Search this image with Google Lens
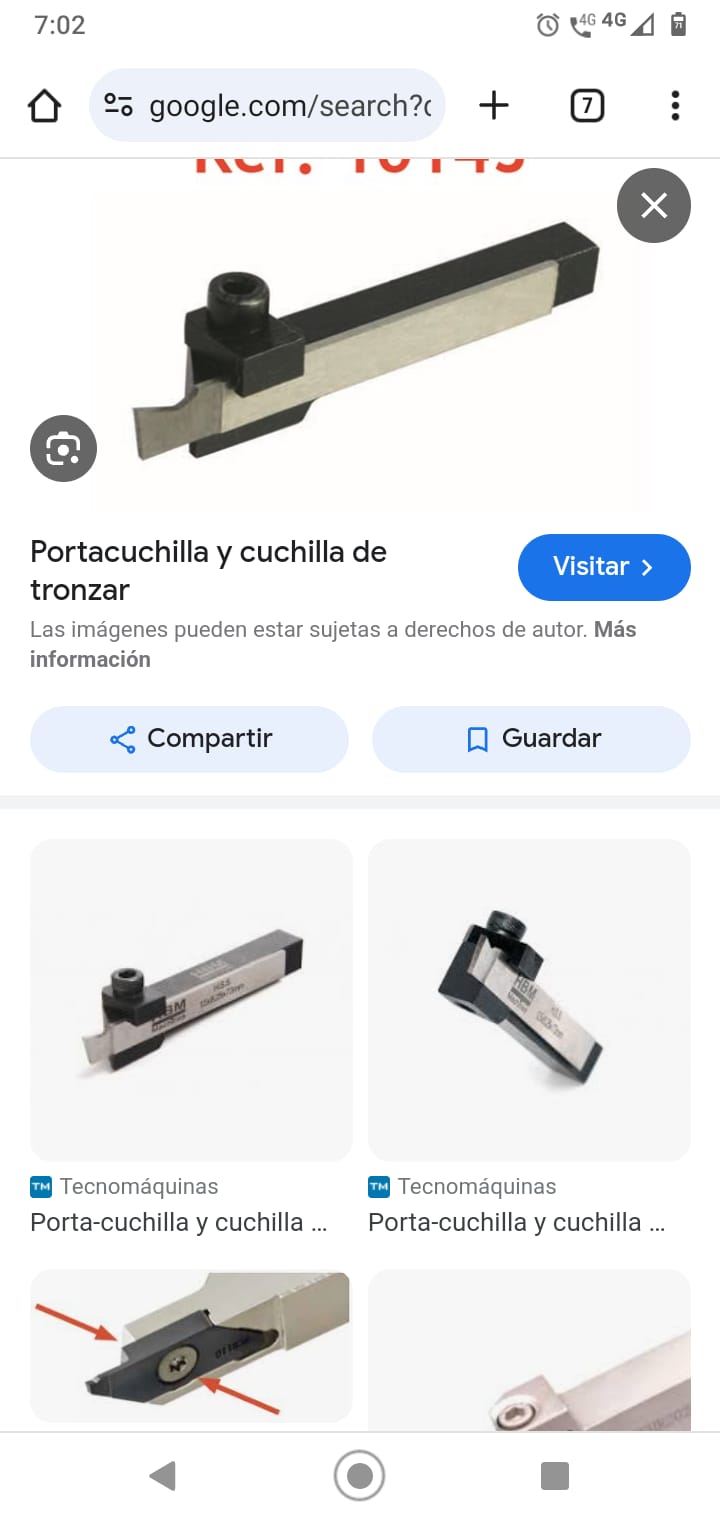720x1520 pixels. coord(63,449)
